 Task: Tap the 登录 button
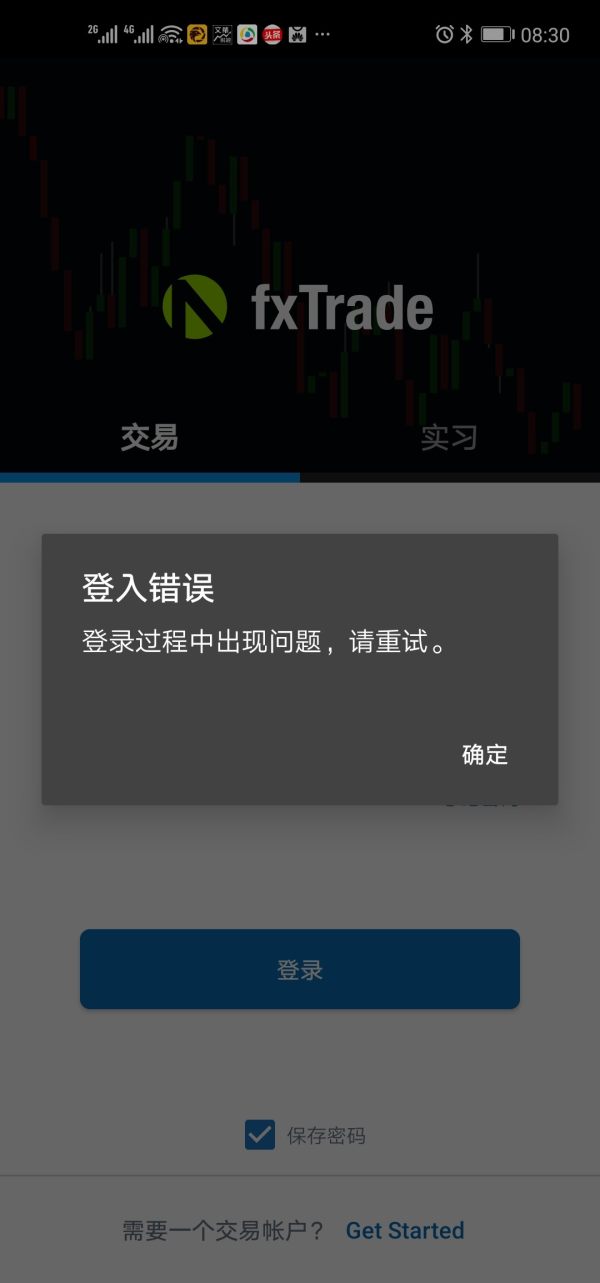tap(300, 969)
